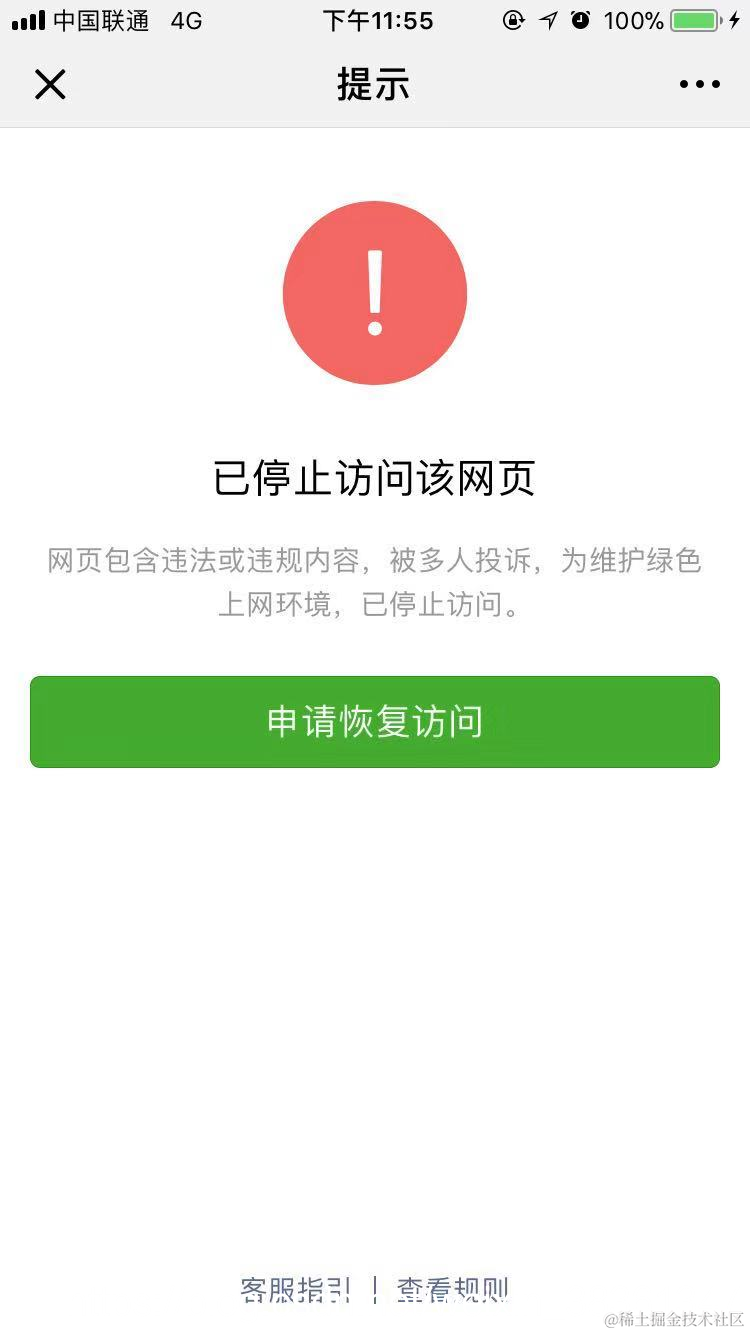Tap the violation explanation text paragraph
The height and width of the screenshot is (1334, 750).
point(375,582)
